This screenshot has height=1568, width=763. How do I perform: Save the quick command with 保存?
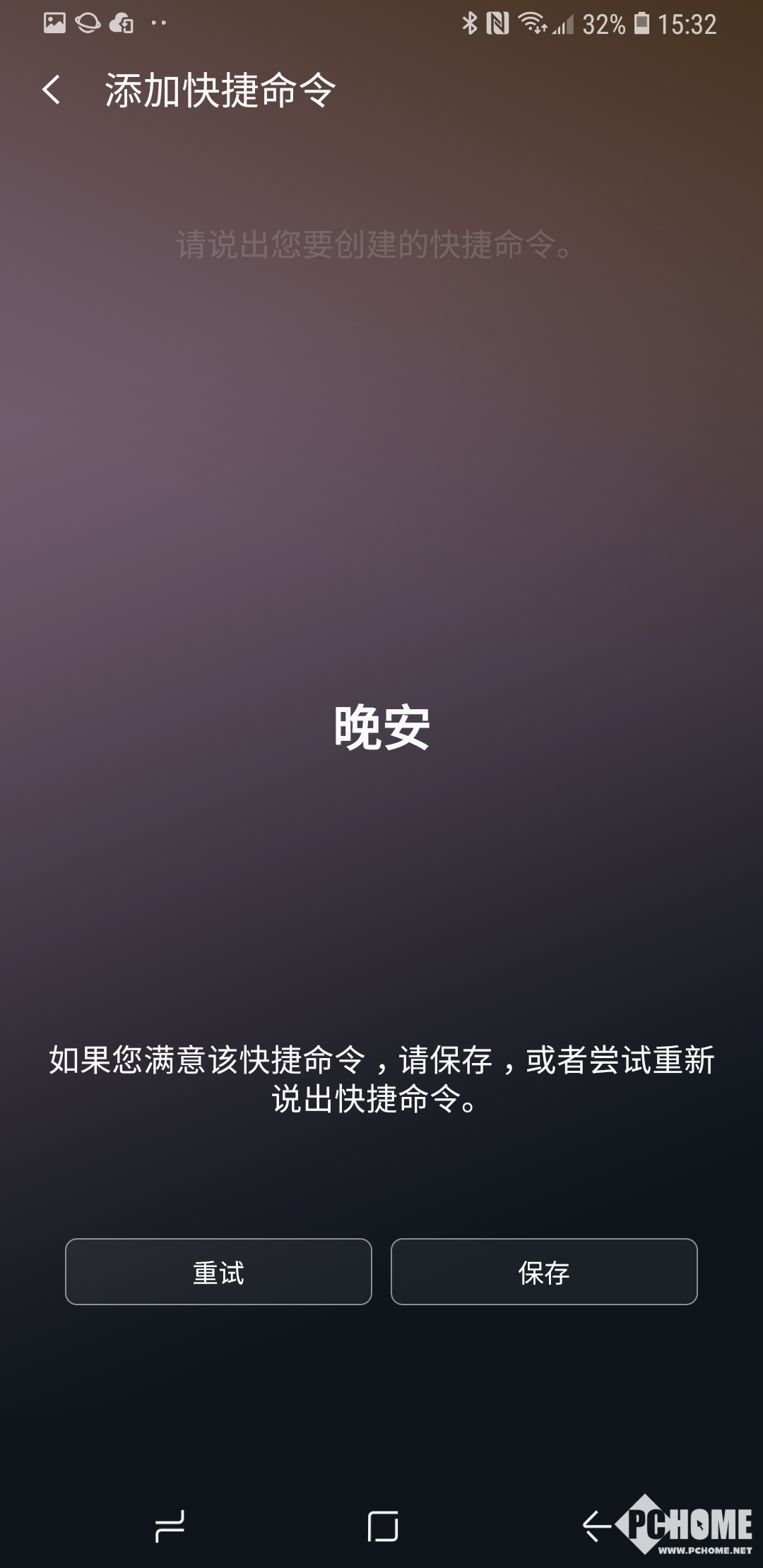coord(544,1271)
